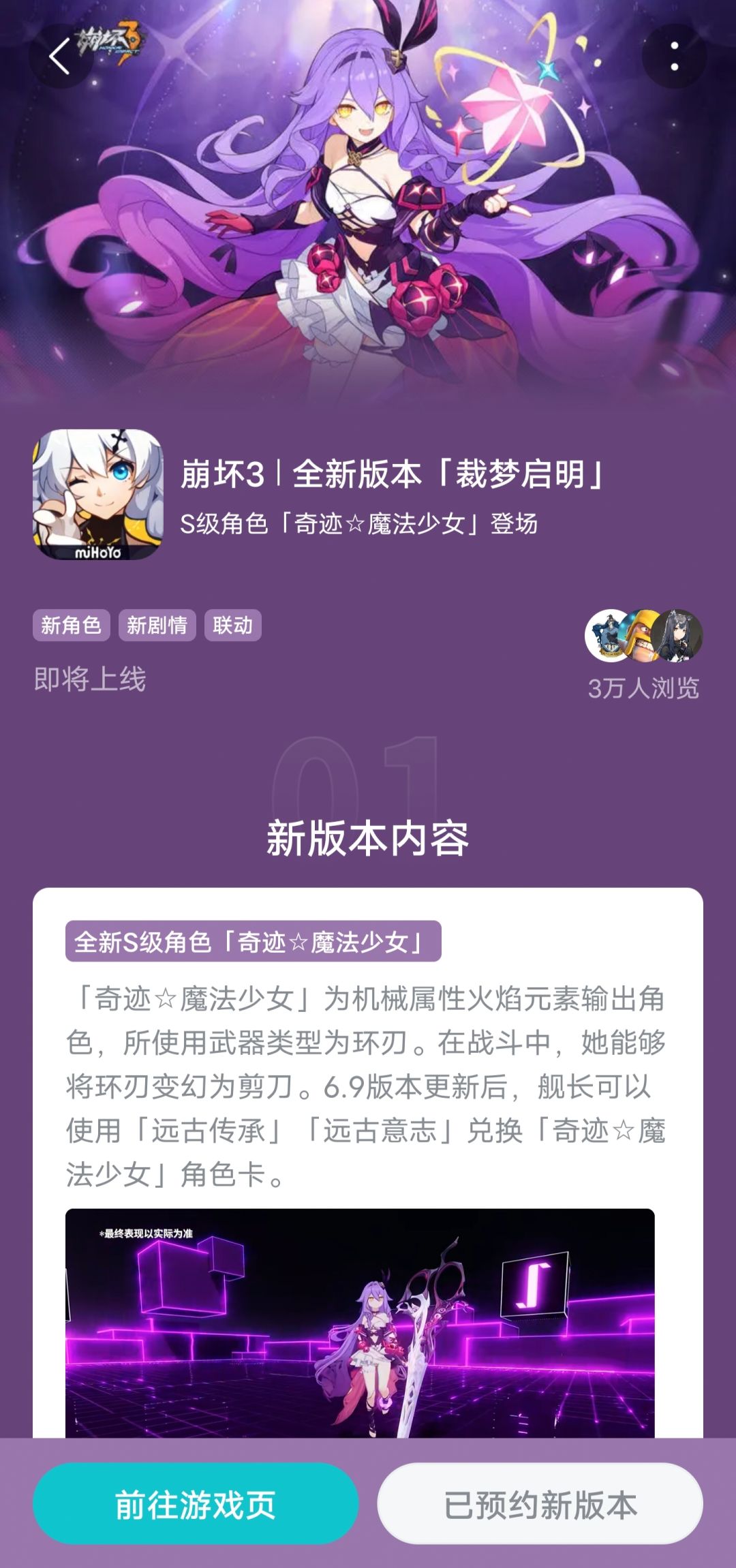Expand the 新版本内容 section
Image resolution: width=736 pixels, height=1568 pixels.
[368, 837]
